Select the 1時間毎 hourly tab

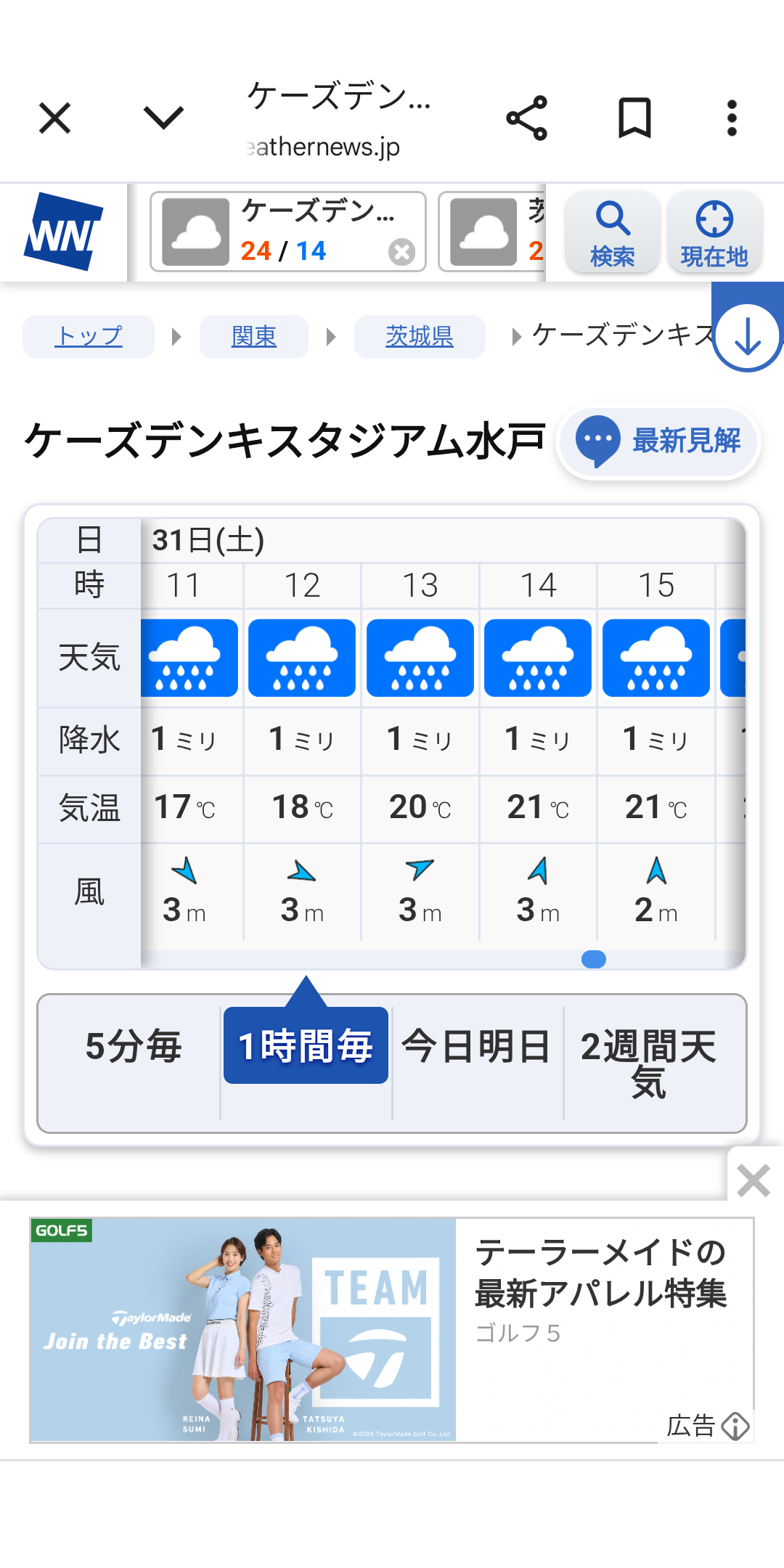click(x=306, y=1046)
